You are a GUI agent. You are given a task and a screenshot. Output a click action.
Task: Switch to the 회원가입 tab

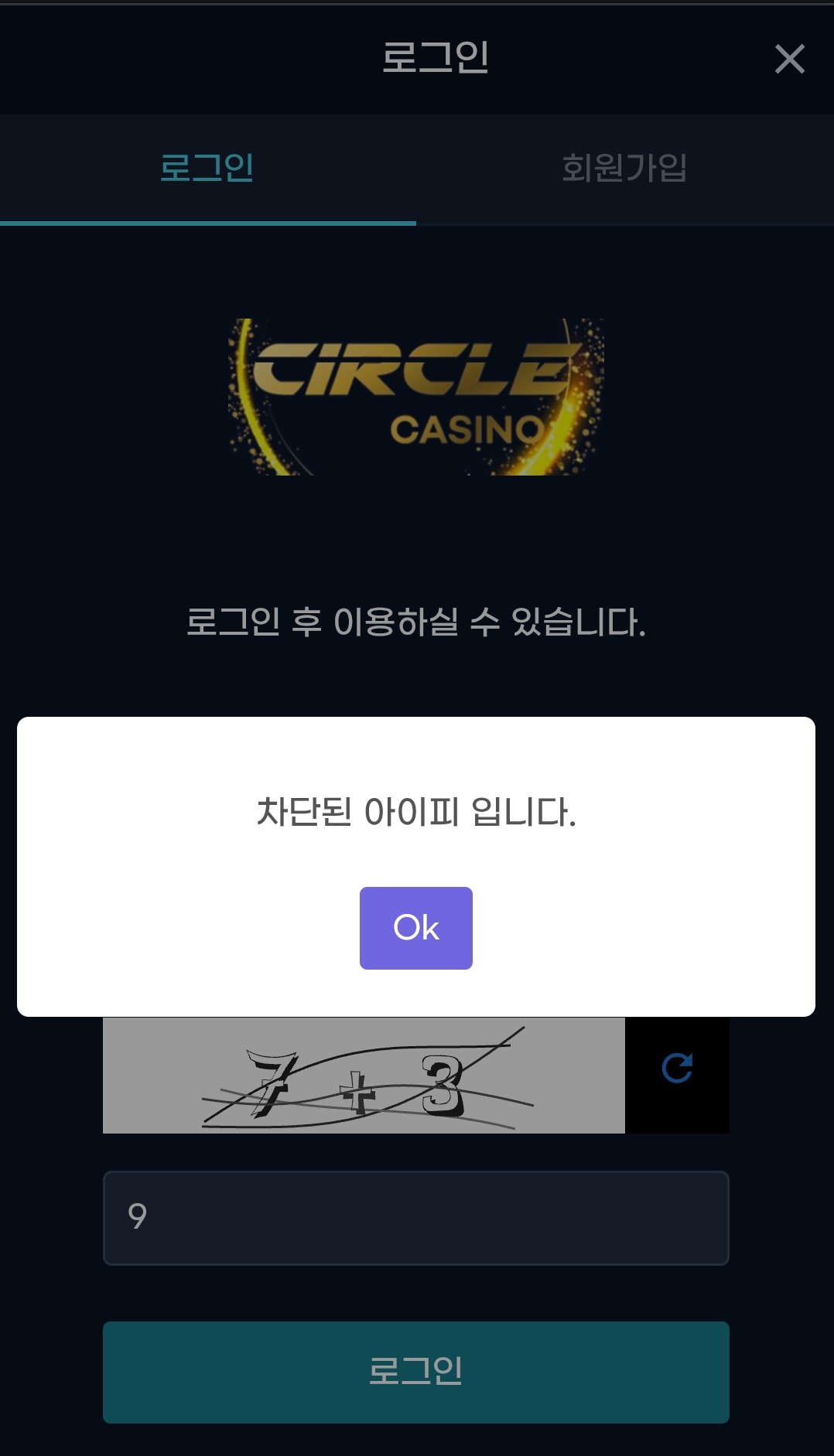pyautogui.click(x=624, y=169)
